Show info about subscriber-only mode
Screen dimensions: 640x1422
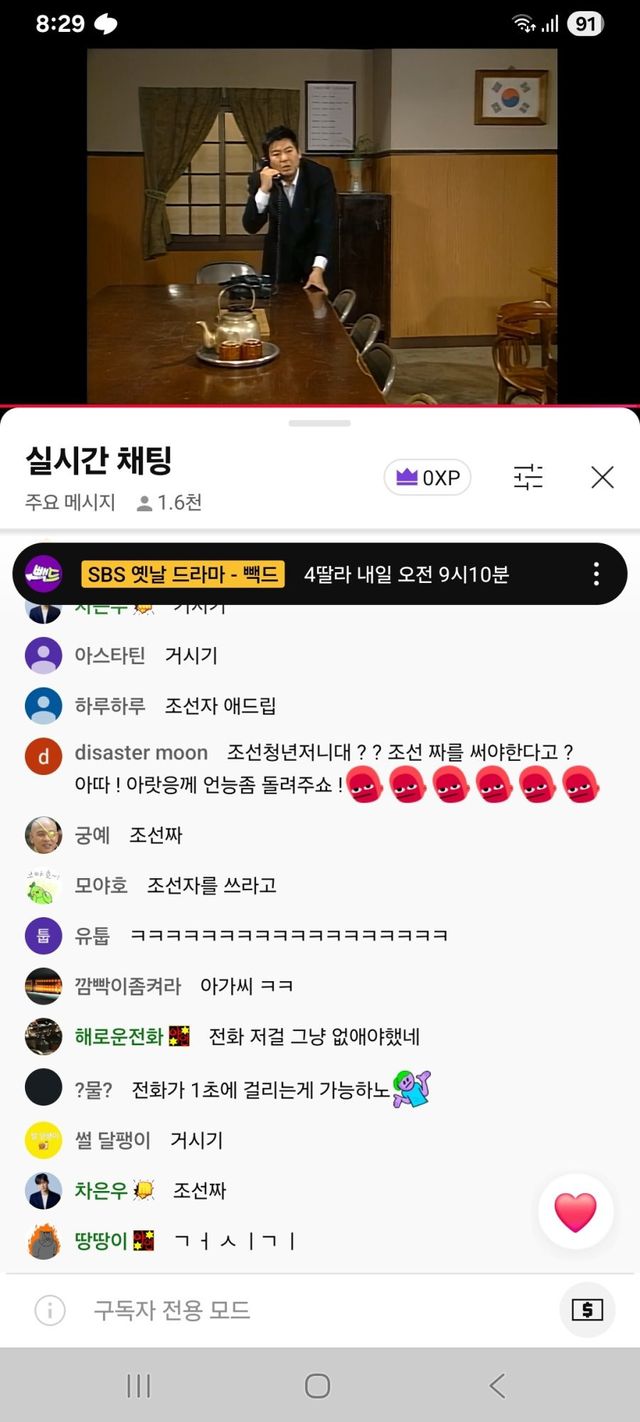tap(50, 1310)
